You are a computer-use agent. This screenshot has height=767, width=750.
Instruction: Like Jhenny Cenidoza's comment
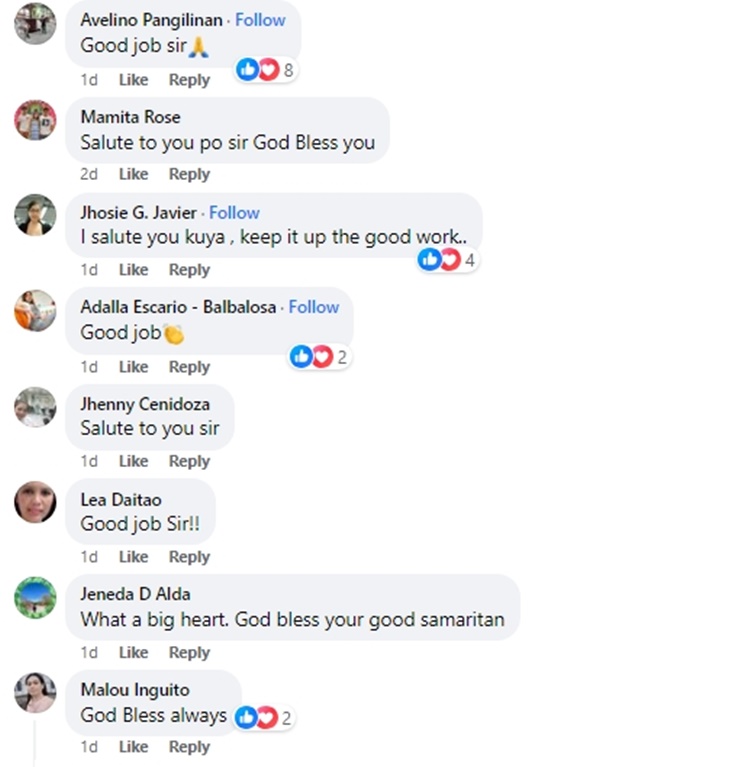coord(133,461)
